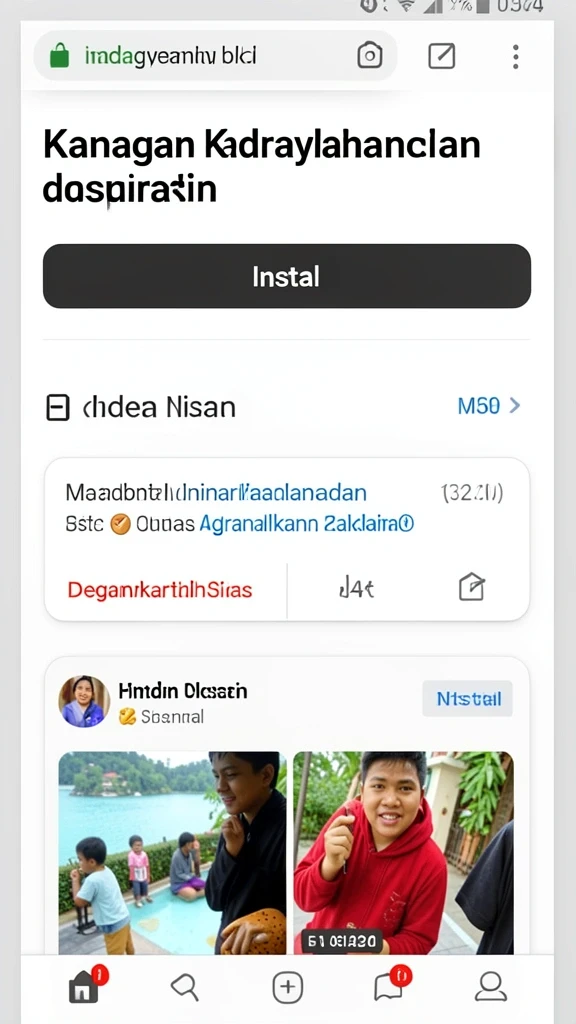Tap the red DegankarthlhSiras action

point(159,590)
